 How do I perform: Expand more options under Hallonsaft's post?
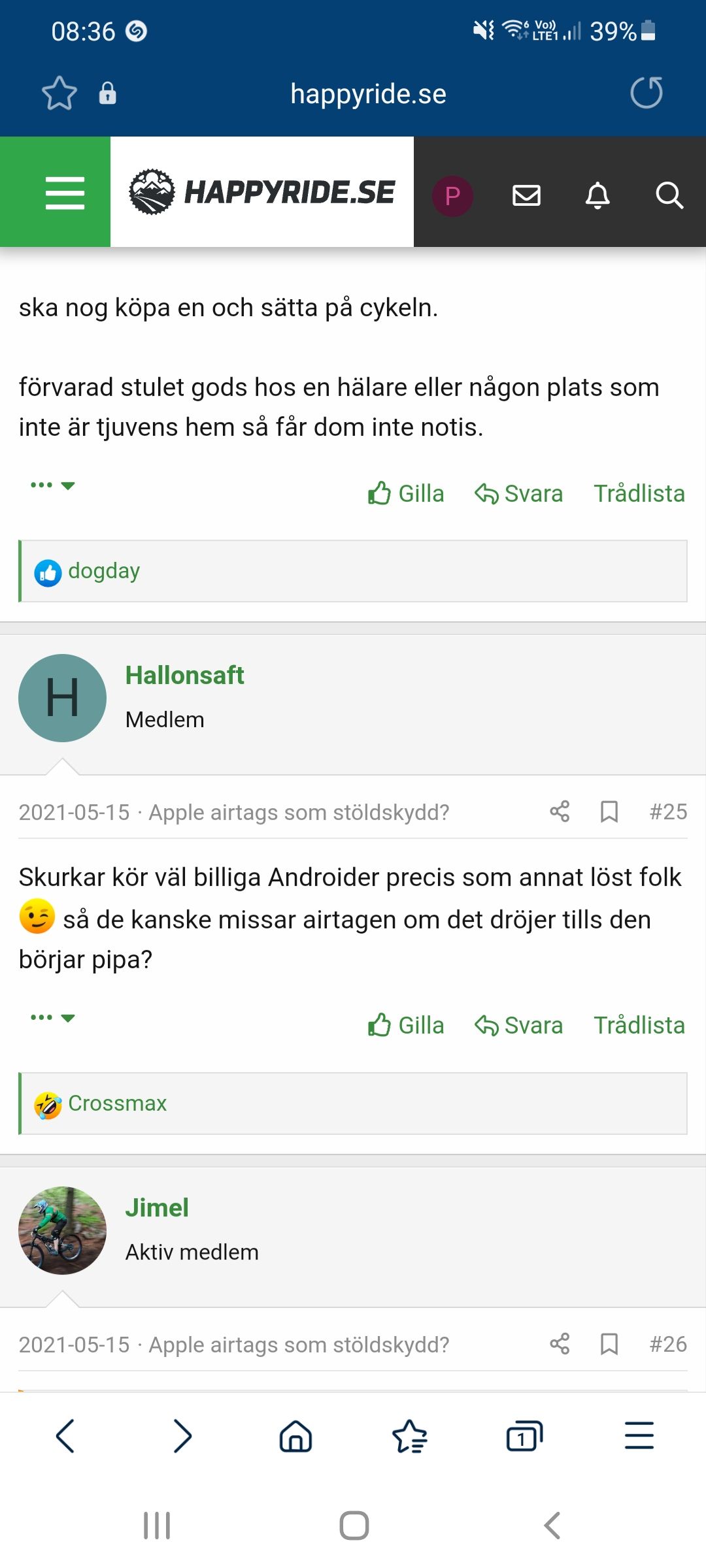coord(53,1017)
